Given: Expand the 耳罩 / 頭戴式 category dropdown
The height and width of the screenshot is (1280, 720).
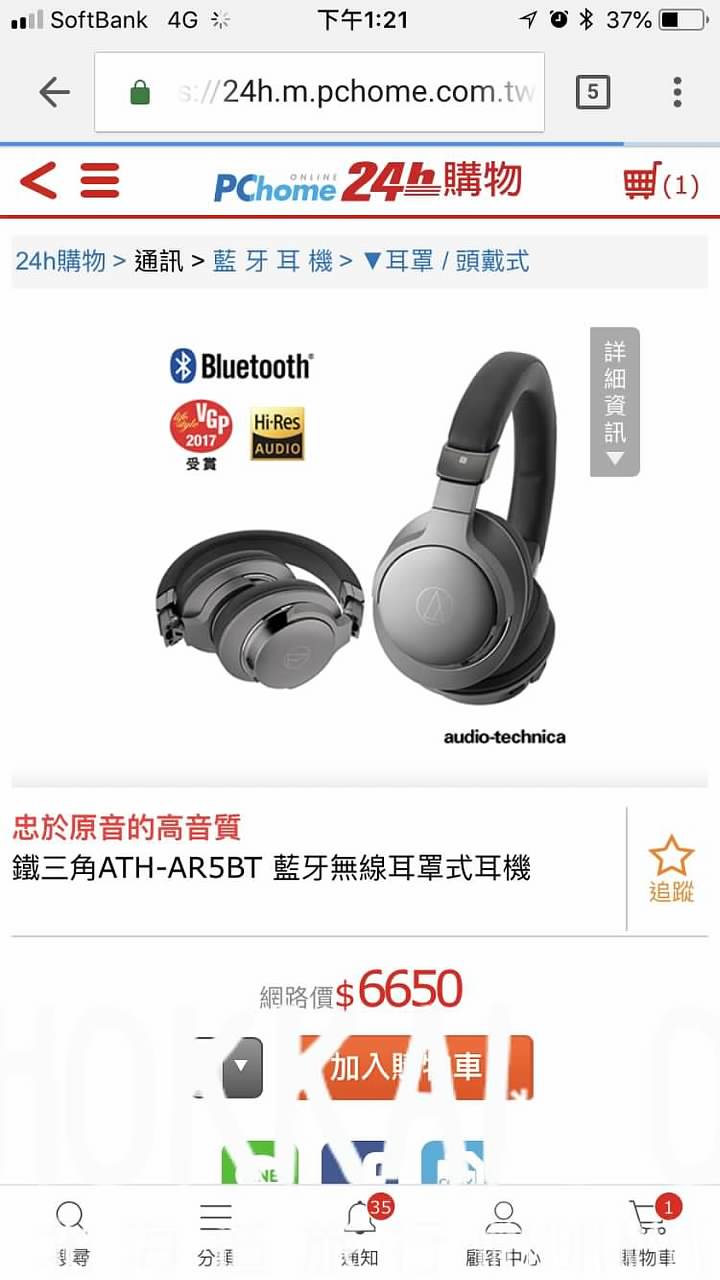Looking at the screenshot, I should 445,261.
